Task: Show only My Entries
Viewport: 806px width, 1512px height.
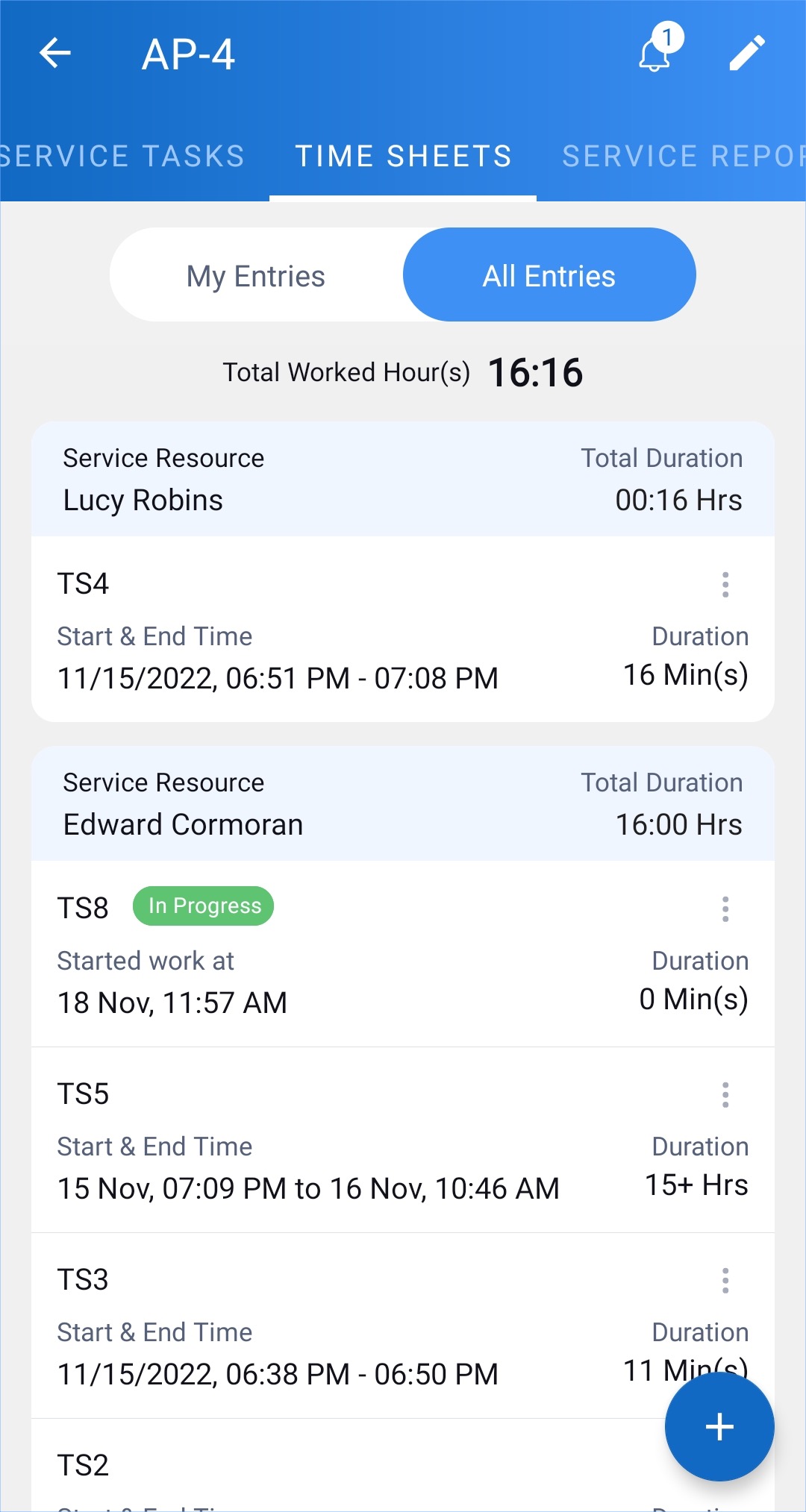Action: [256, 276]
